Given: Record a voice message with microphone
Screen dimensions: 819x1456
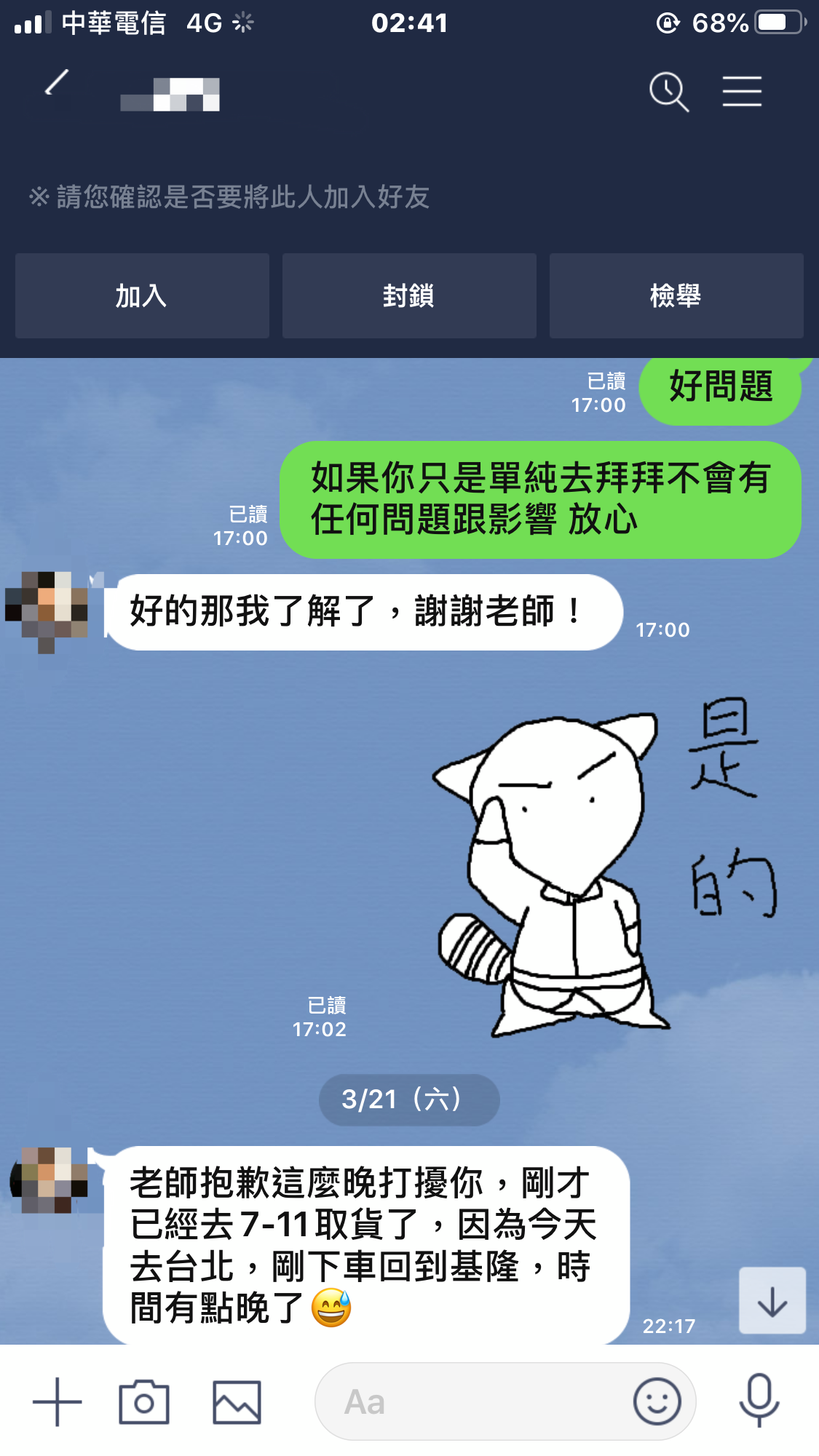Looking at the screenshot, I should [x=759, y=1400].
